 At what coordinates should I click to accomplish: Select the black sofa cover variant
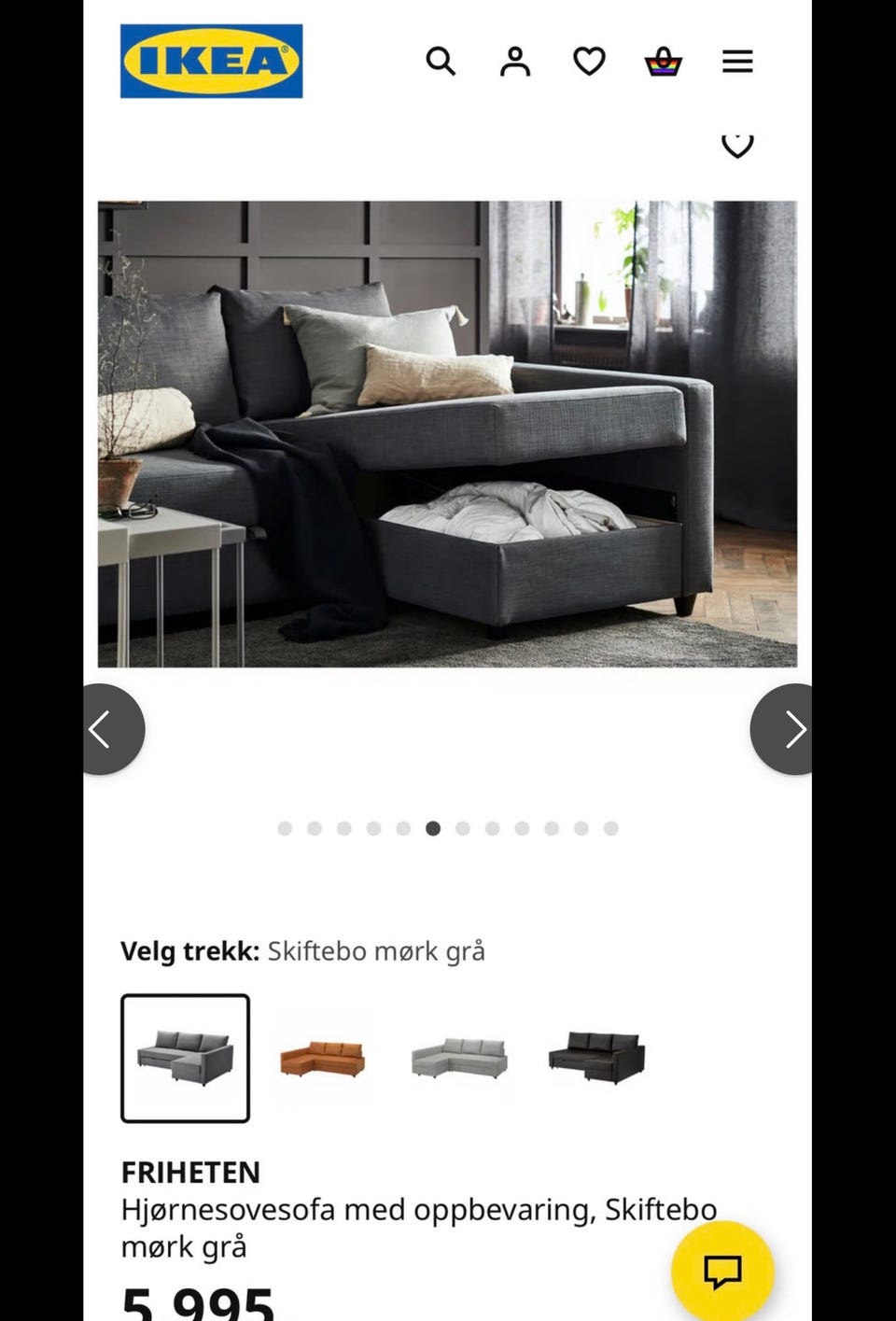coord(595,1060)
